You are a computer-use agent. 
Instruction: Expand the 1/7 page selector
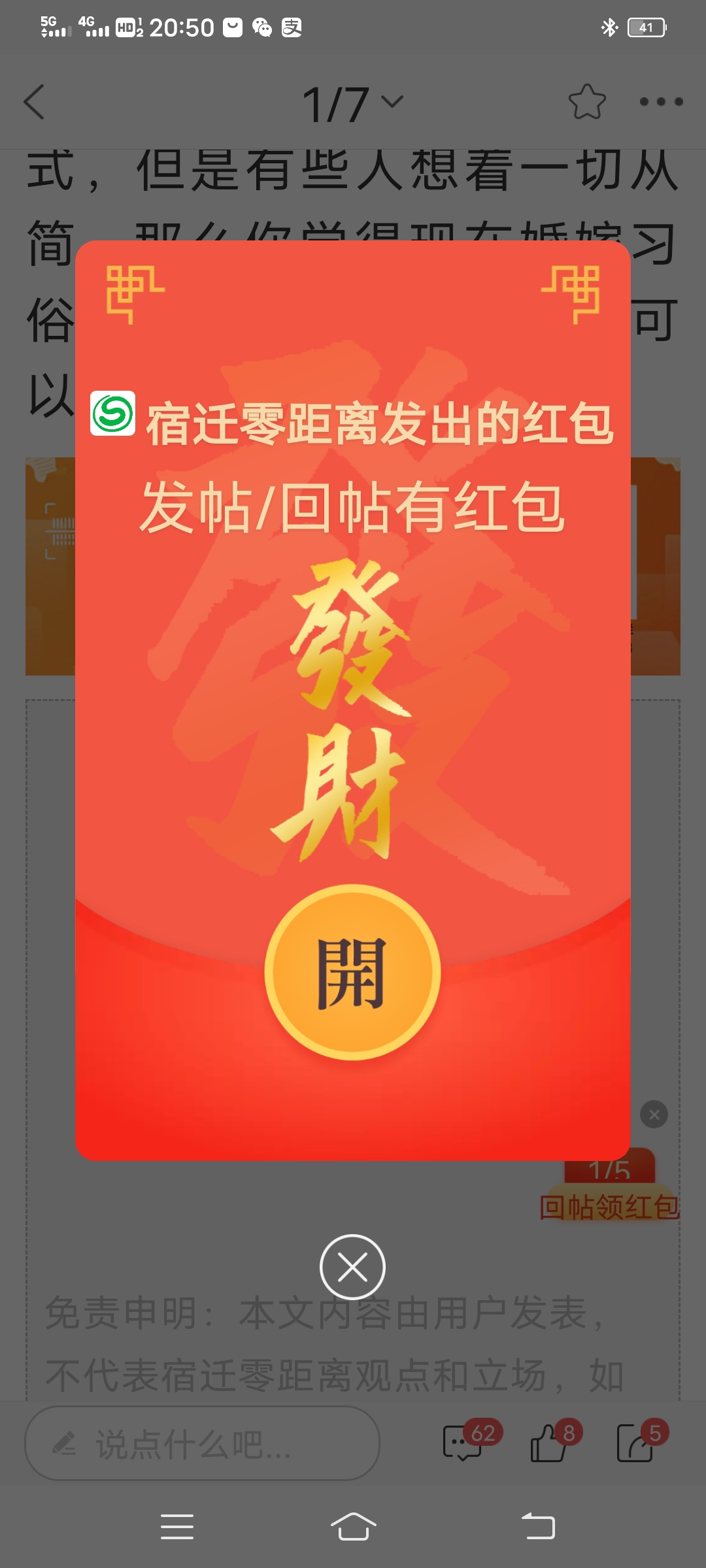[x=352, y=103]
